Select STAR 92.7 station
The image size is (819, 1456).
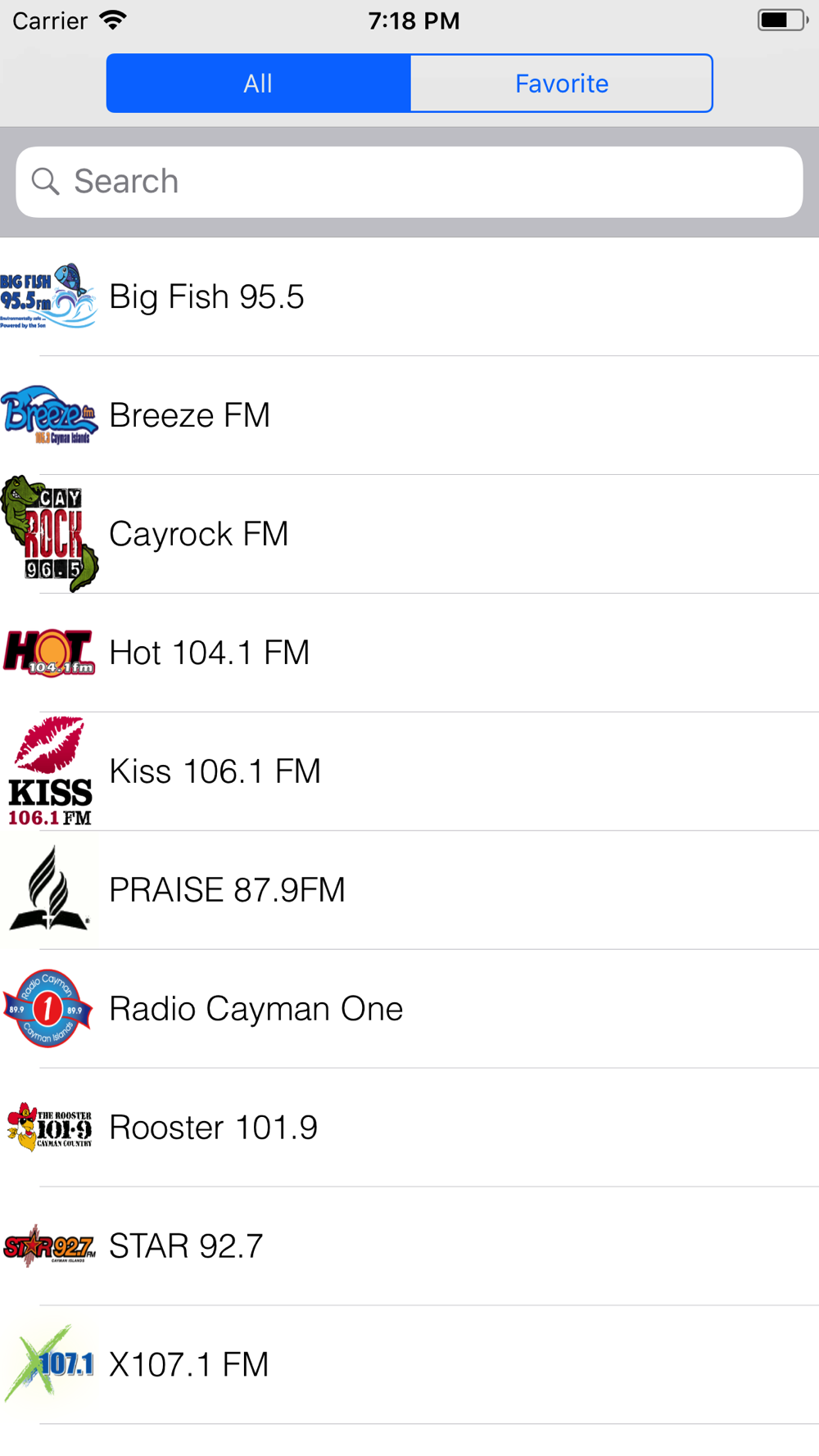tap(409, 1246)
